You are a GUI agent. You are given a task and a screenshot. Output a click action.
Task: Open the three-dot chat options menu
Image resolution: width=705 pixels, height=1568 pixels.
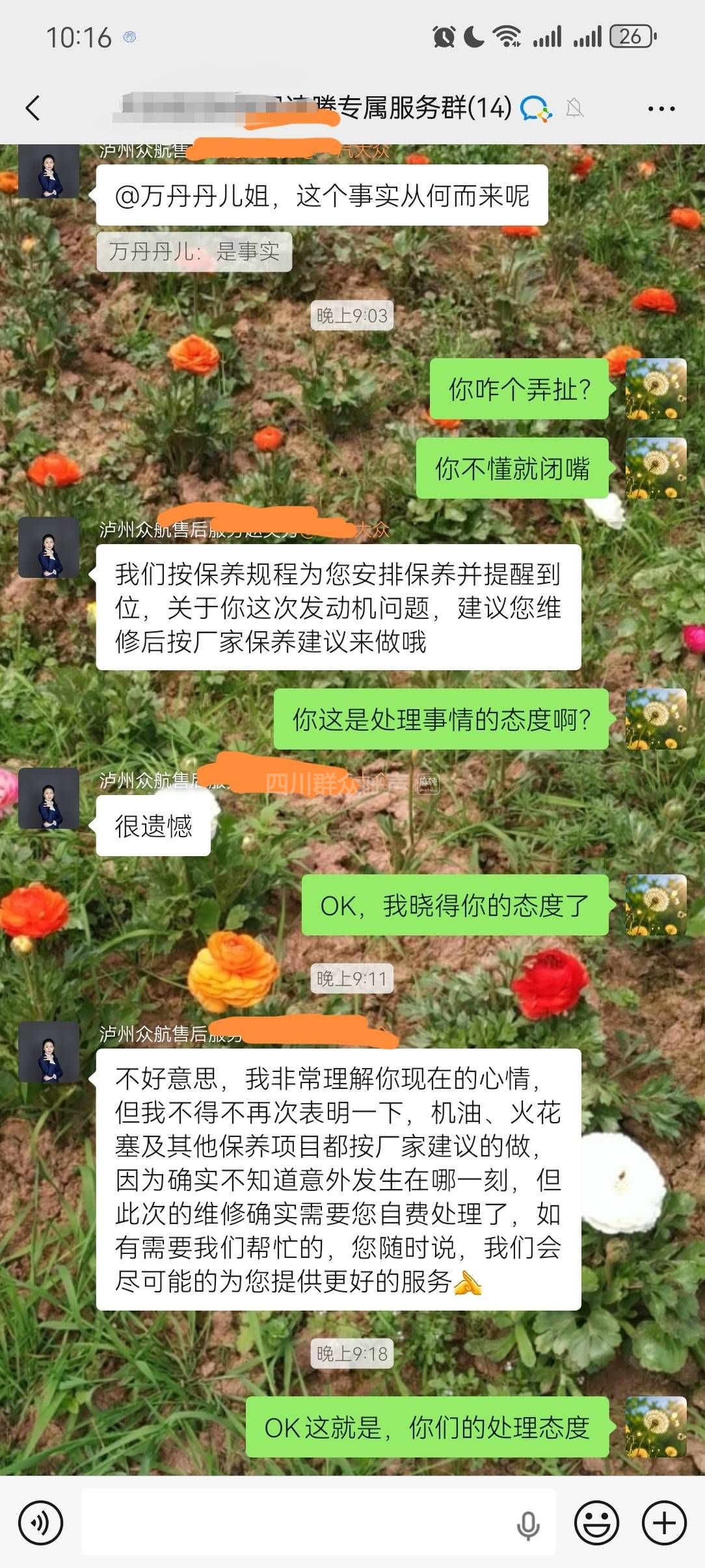pos(661,109)
